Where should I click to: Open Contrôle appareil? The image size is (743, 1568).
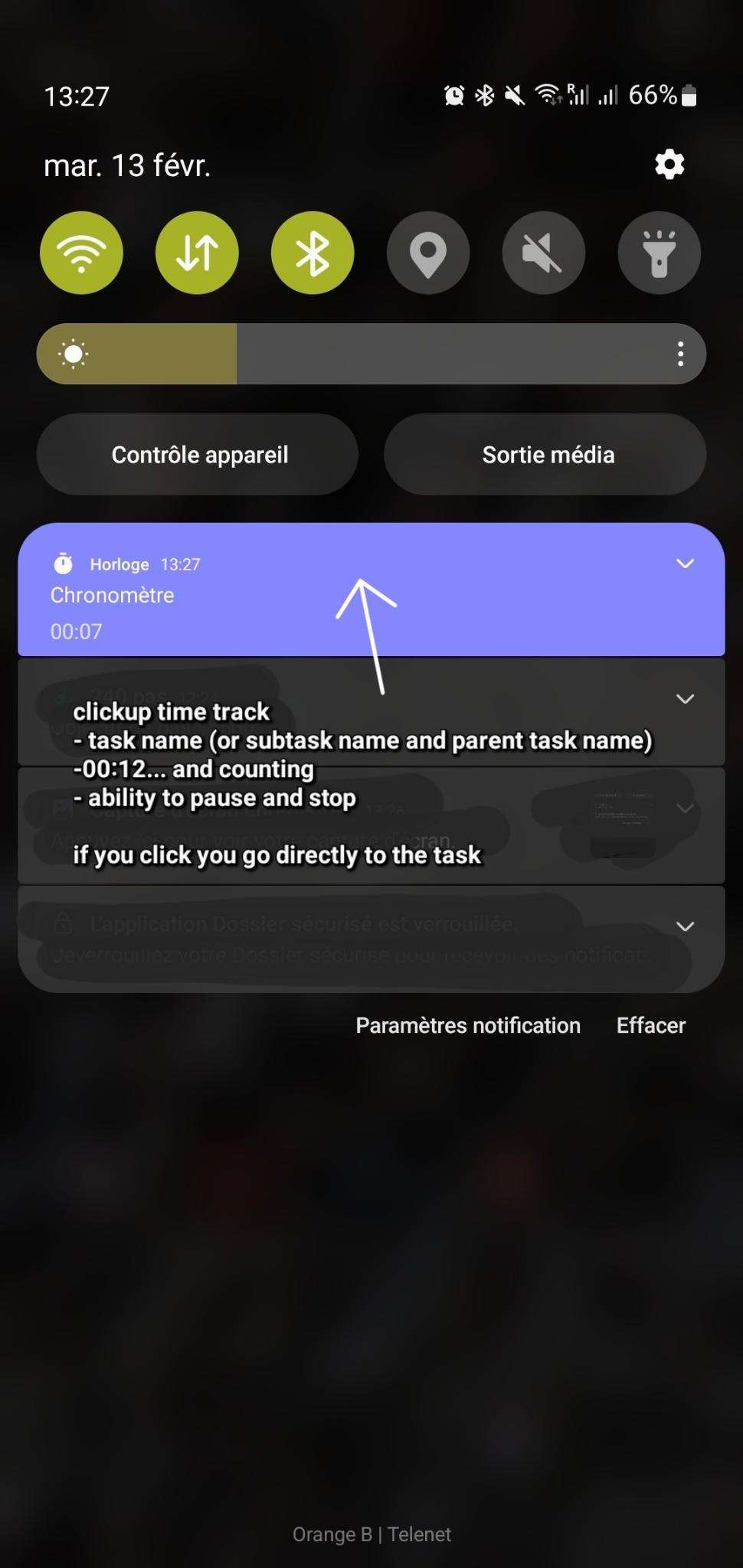pos(198,455)
